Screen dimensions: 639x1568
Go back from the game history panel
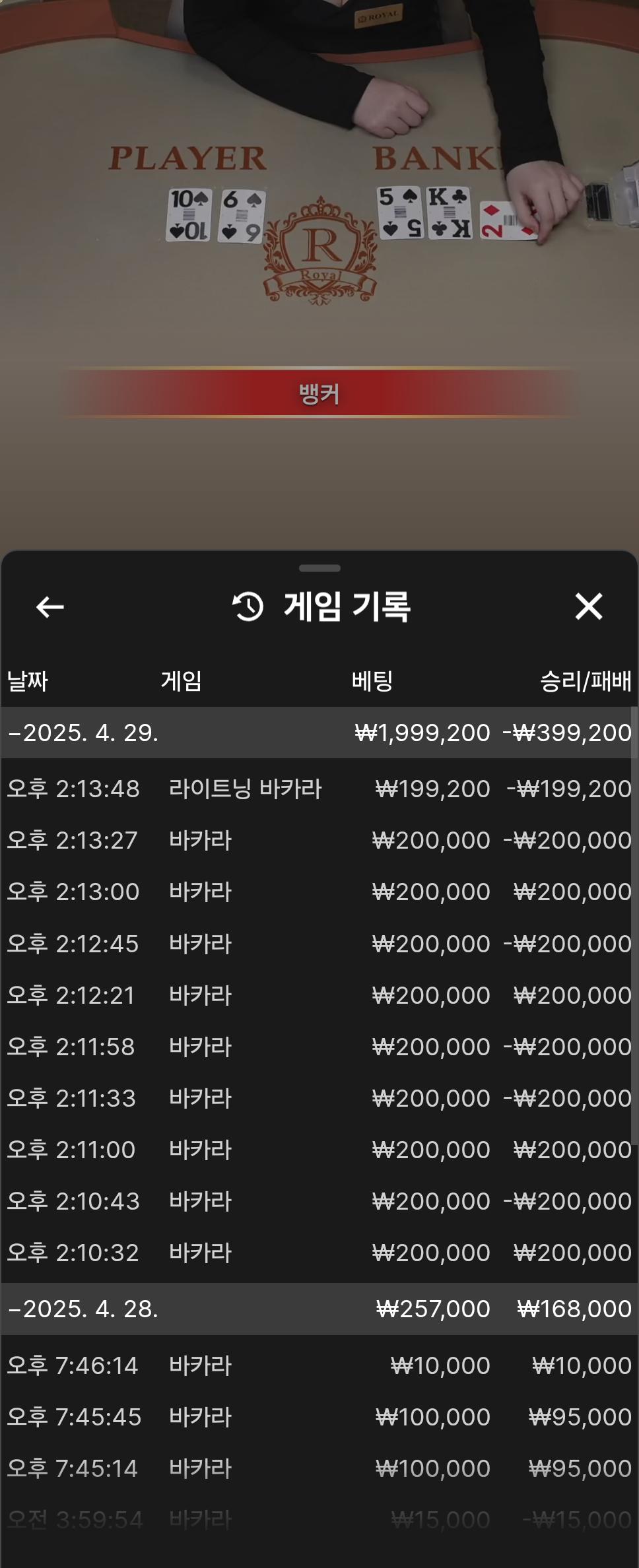[x=50, y=606]
